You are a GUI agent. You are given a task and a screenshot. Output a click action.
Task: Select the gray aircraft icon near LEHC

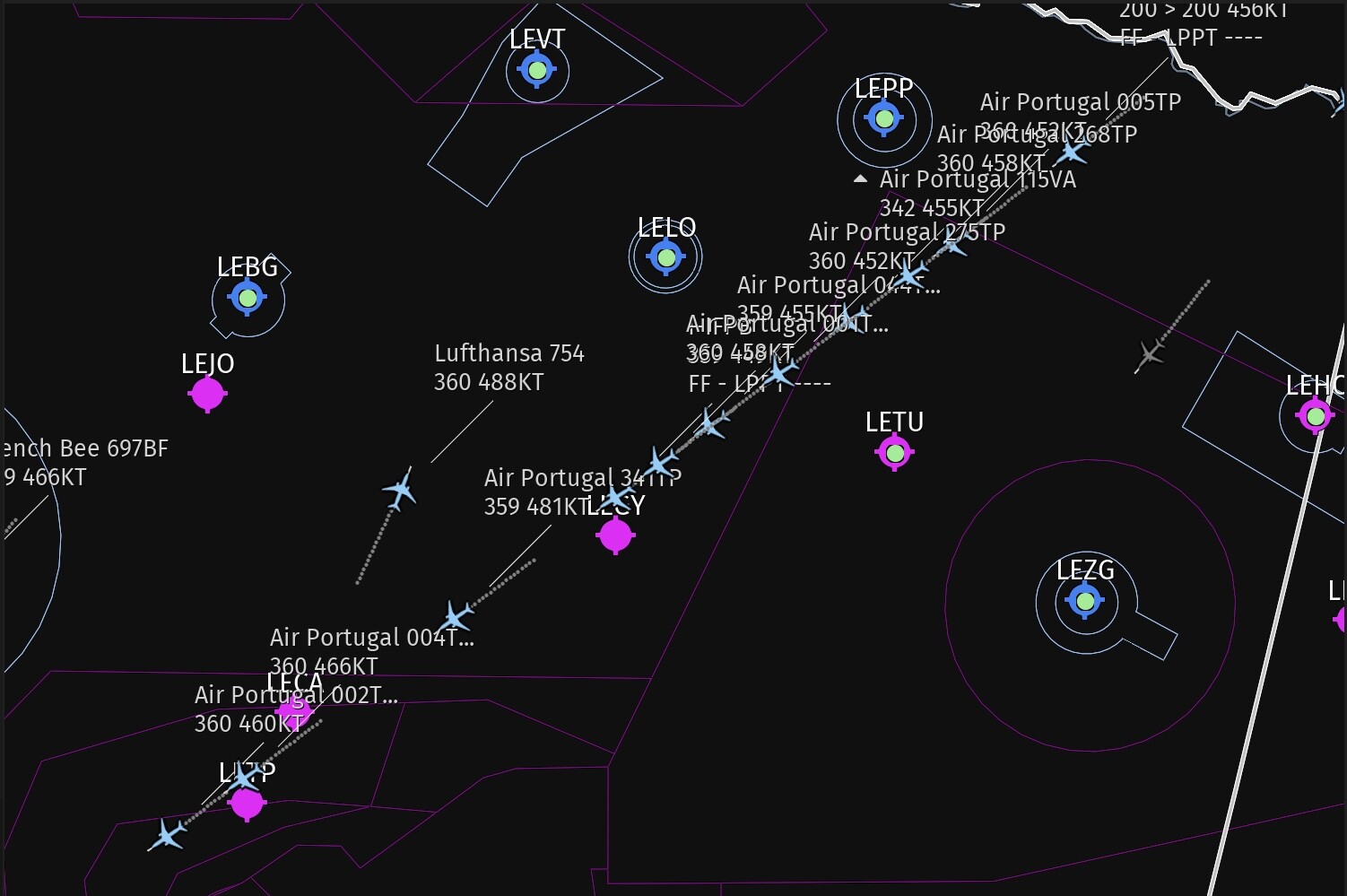[1150, 353]
